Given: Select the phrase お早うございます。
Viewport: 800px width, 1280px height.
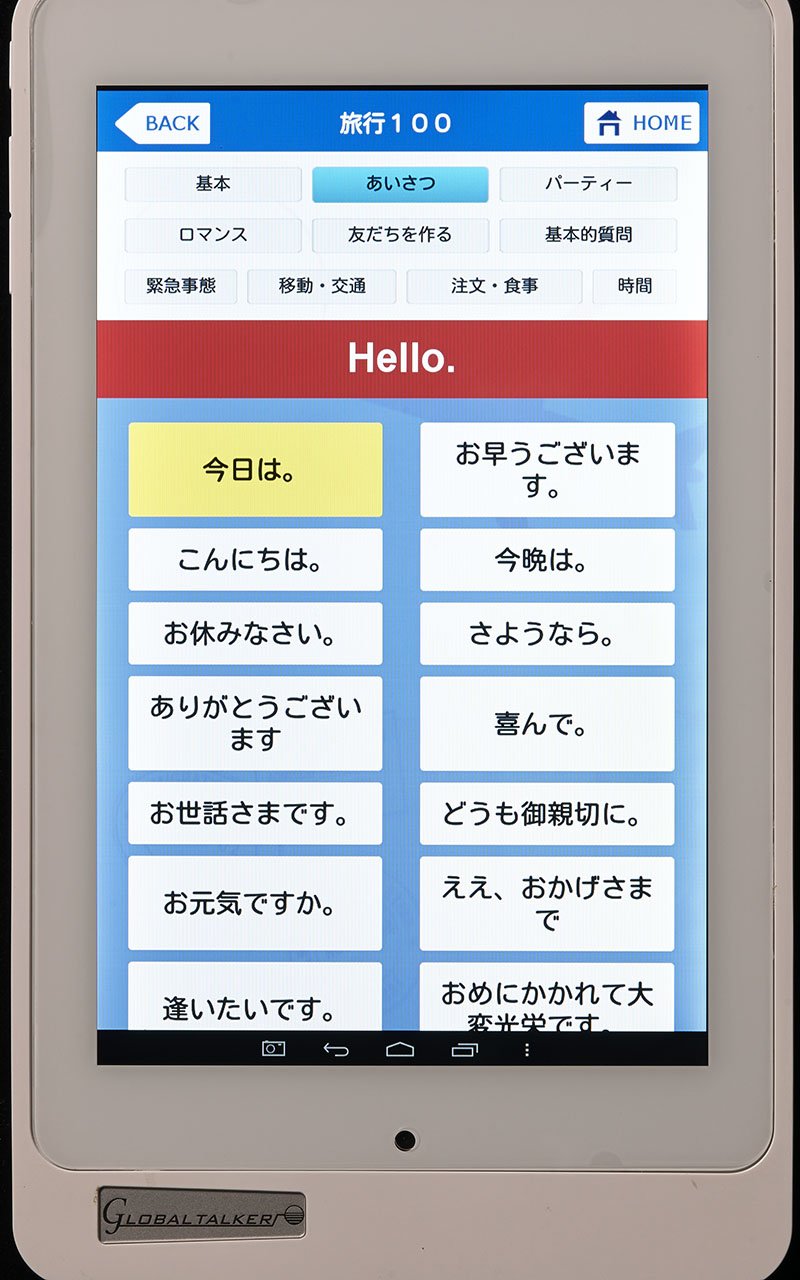Looking at the screenshot, I should [547, 469].
